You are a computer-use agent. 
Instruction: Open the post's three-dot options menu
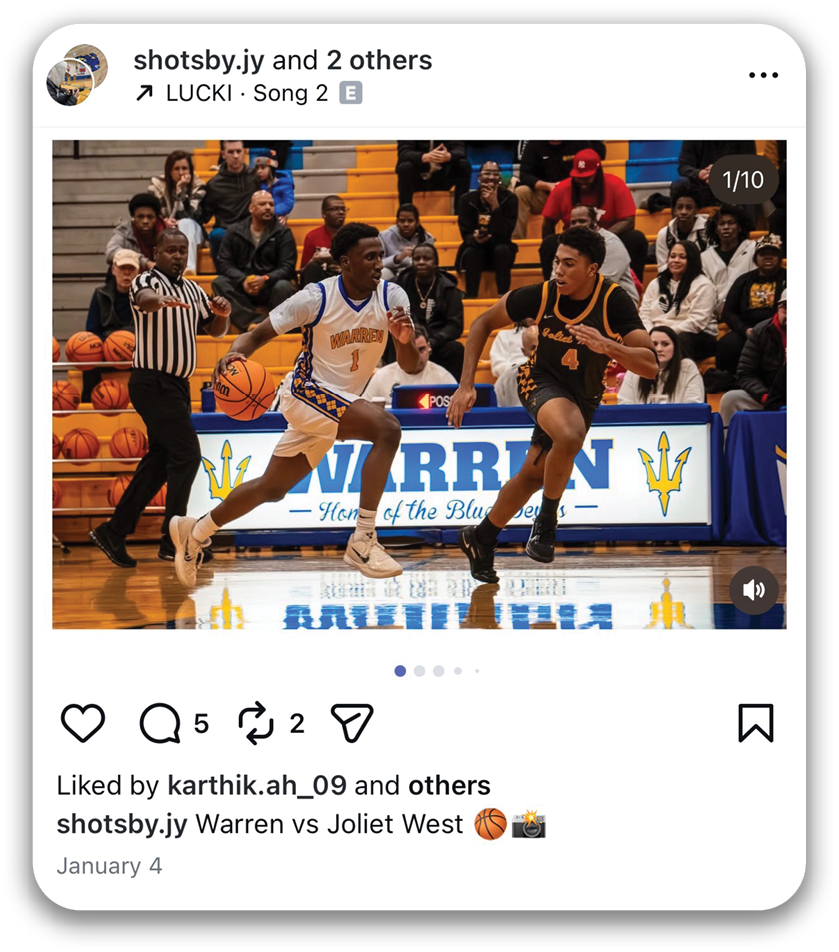point(763,76)
